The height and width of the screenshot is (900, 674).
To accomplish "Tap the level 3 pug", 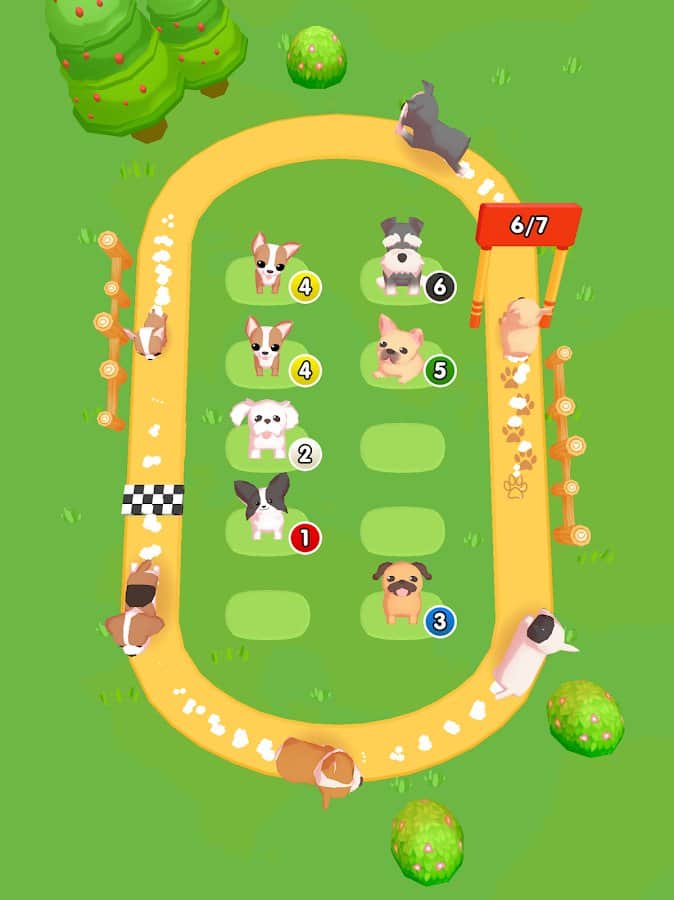I will [401, 592].
